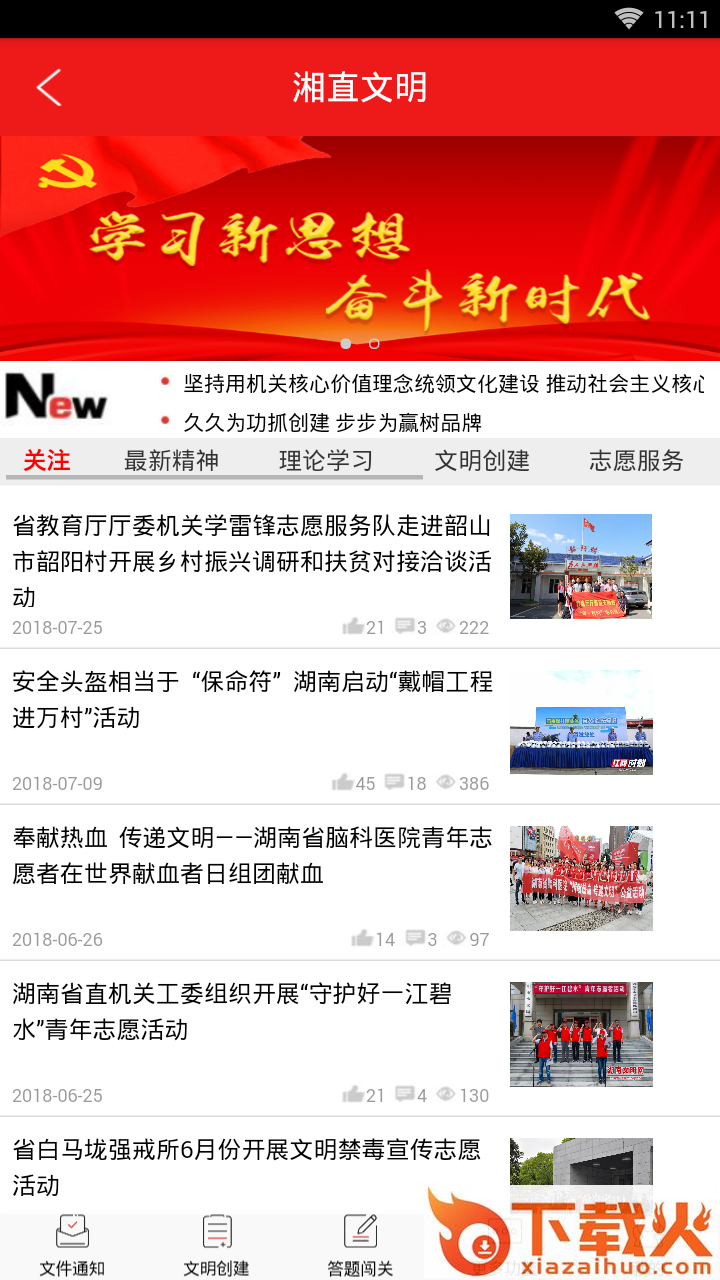Jump to the second banner page dot

point(374,343)
